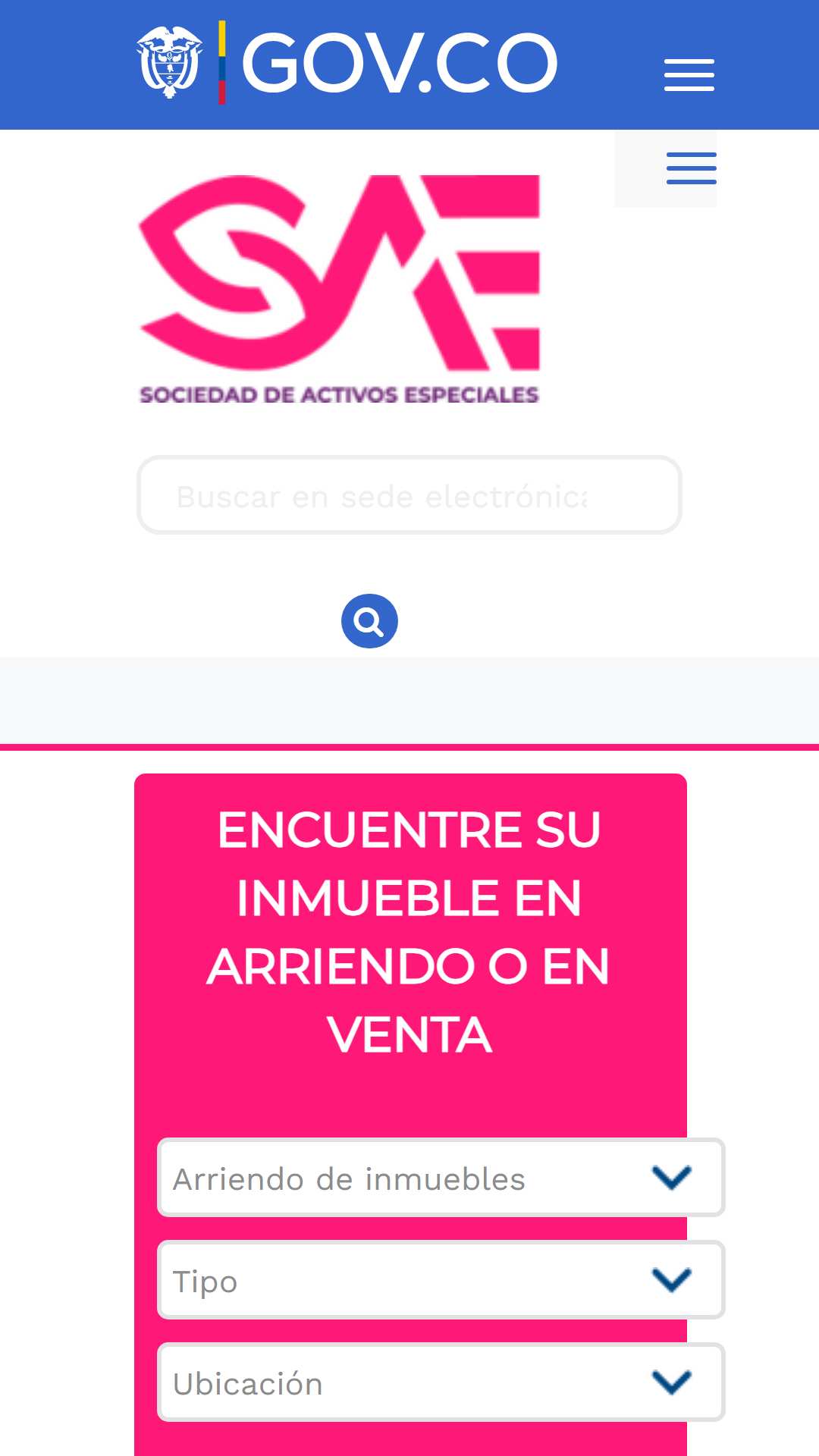This screenshot has width=819, height=1456.
Task: Tap the blue magnifier search button
Action: point(369,621)
